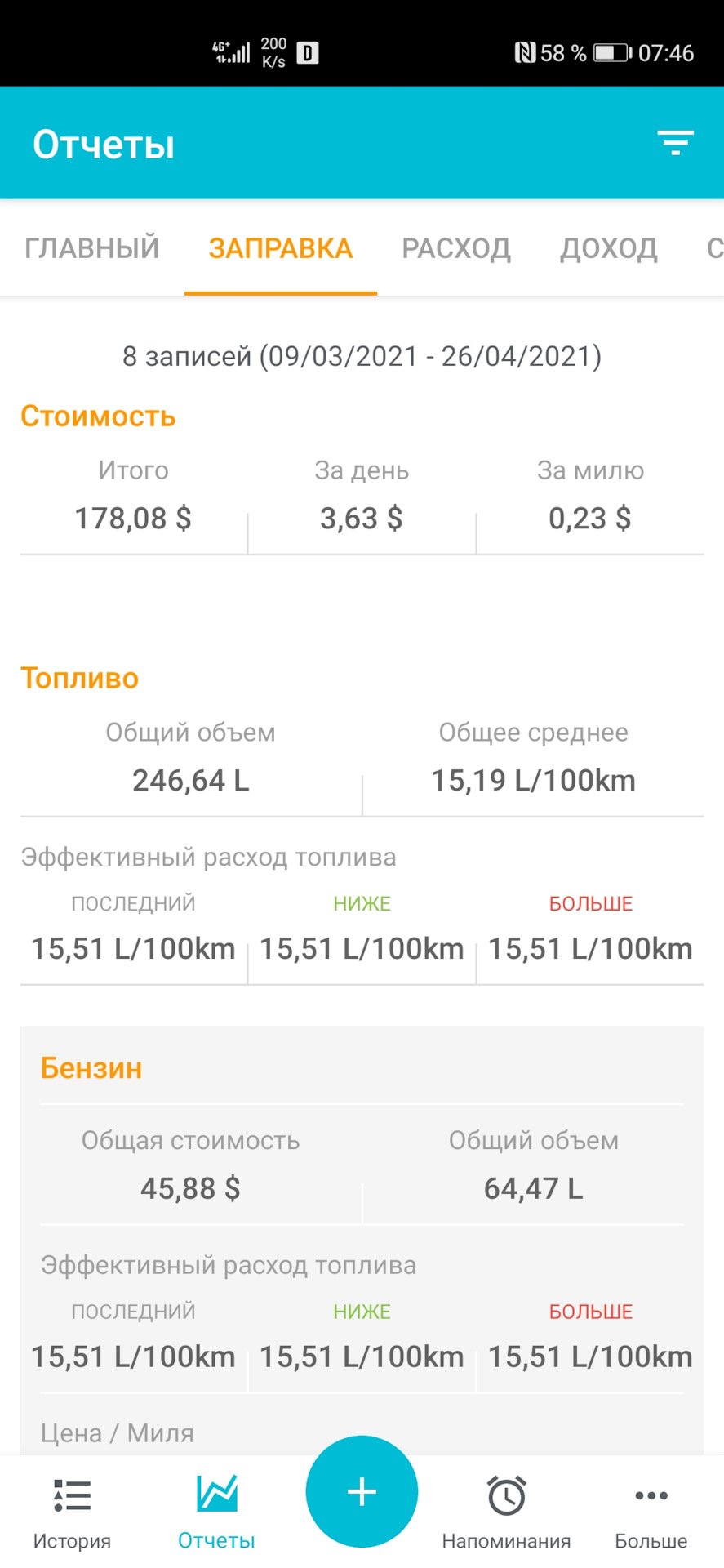This screenshot has width=724, height=1568.
Task: Select the ЗАПРАВКА tab
Action: point(280,248)
